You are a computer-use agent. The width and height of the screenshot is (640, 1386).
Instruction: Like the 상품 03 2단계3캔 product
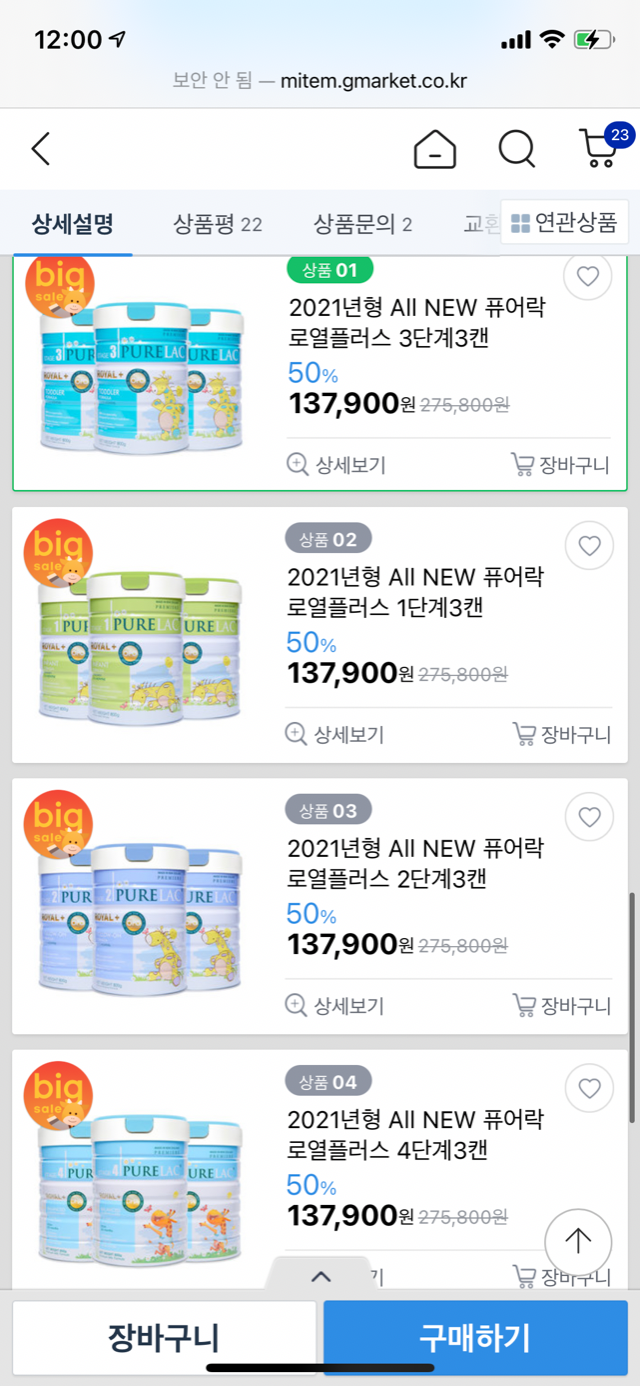pos(589,817)
